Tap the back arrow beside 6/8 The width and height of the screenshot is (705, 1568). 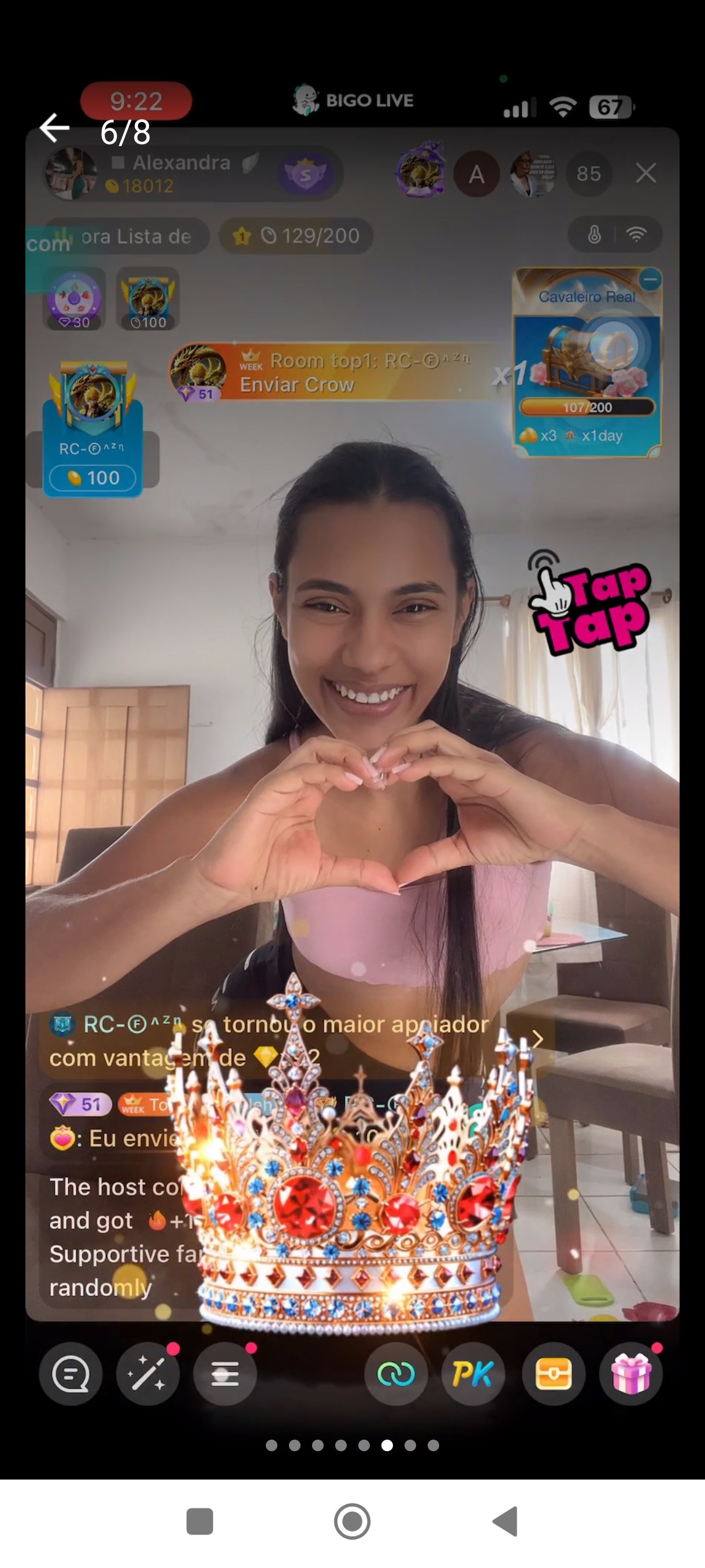(54, 128)
